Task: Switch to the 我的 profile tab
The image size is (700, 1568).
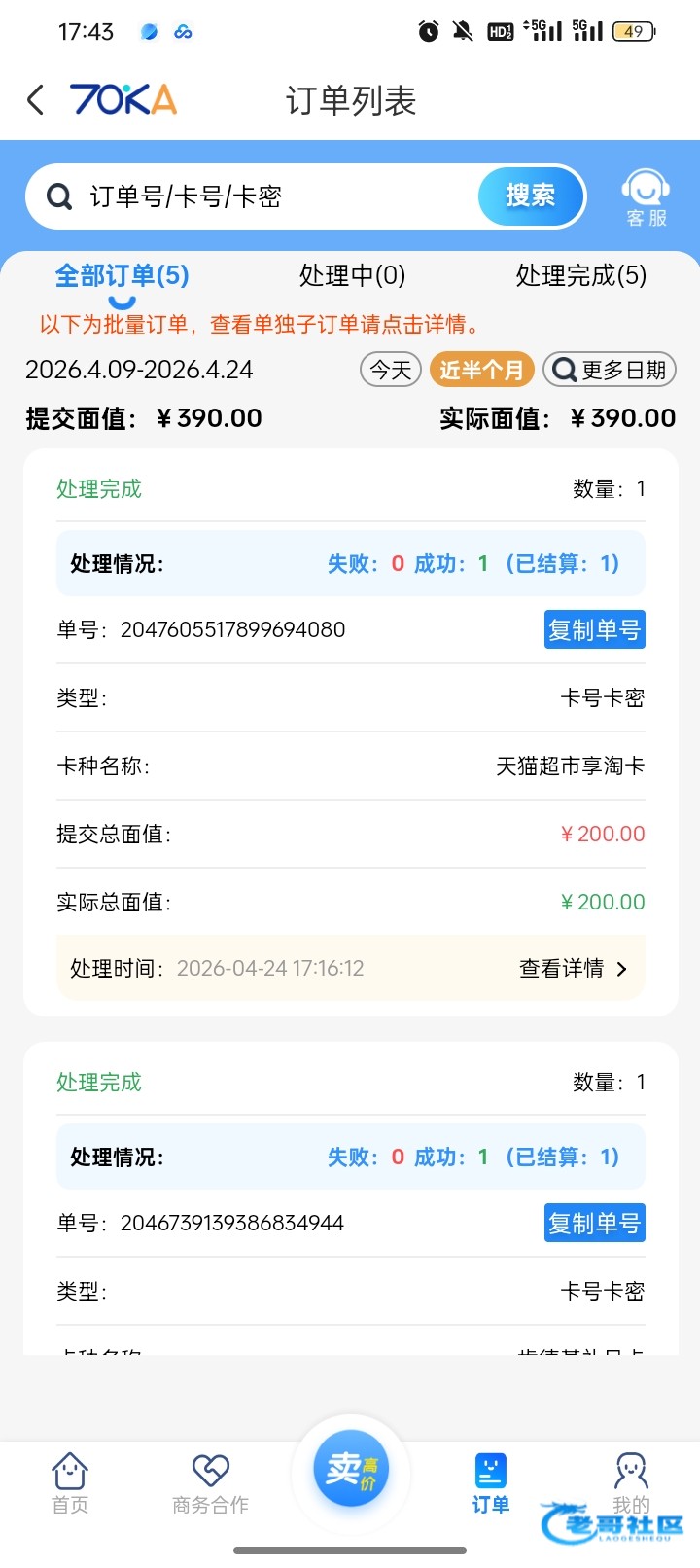Action: 631,1484
